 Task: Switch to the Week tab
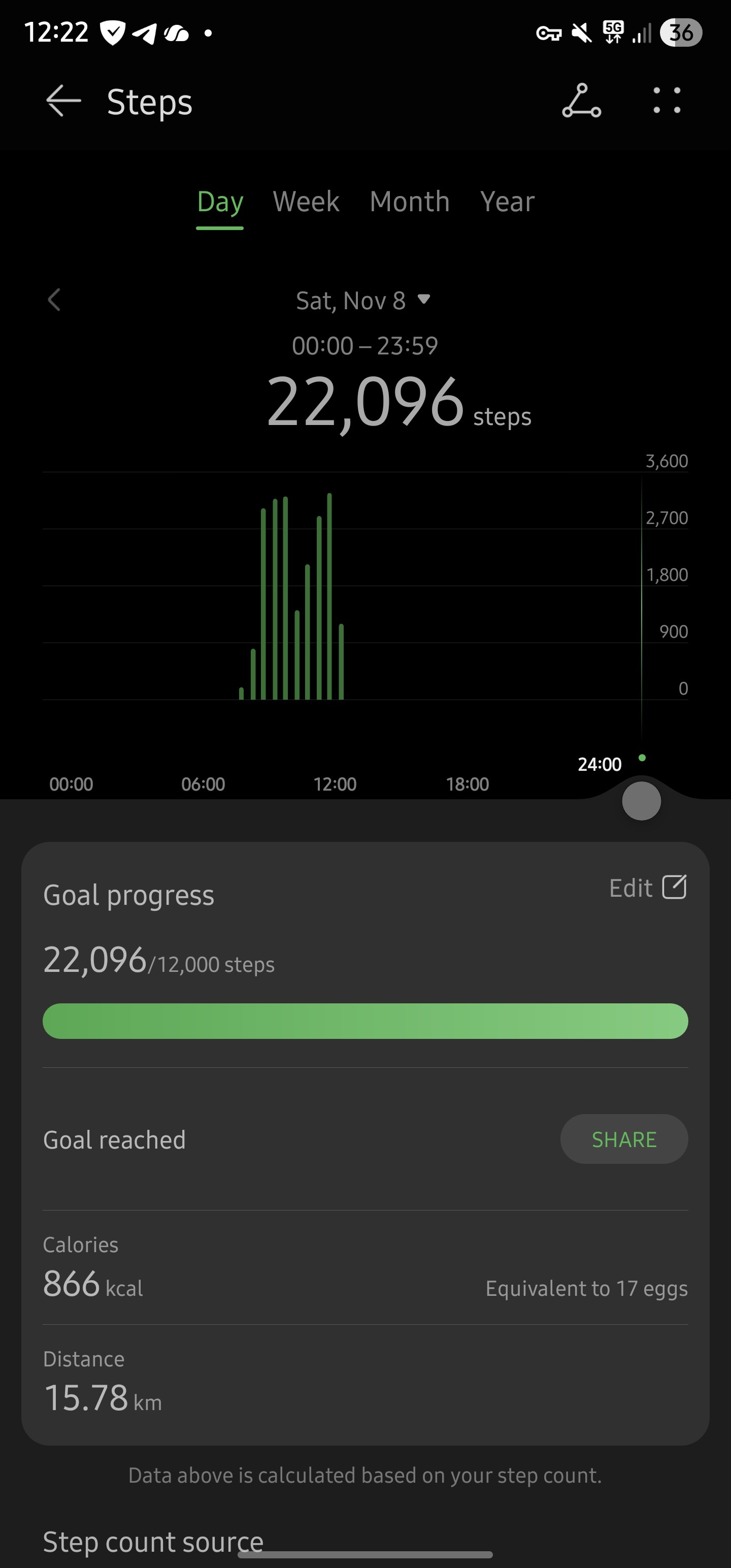pyautogui.click(x=306, y=202)
